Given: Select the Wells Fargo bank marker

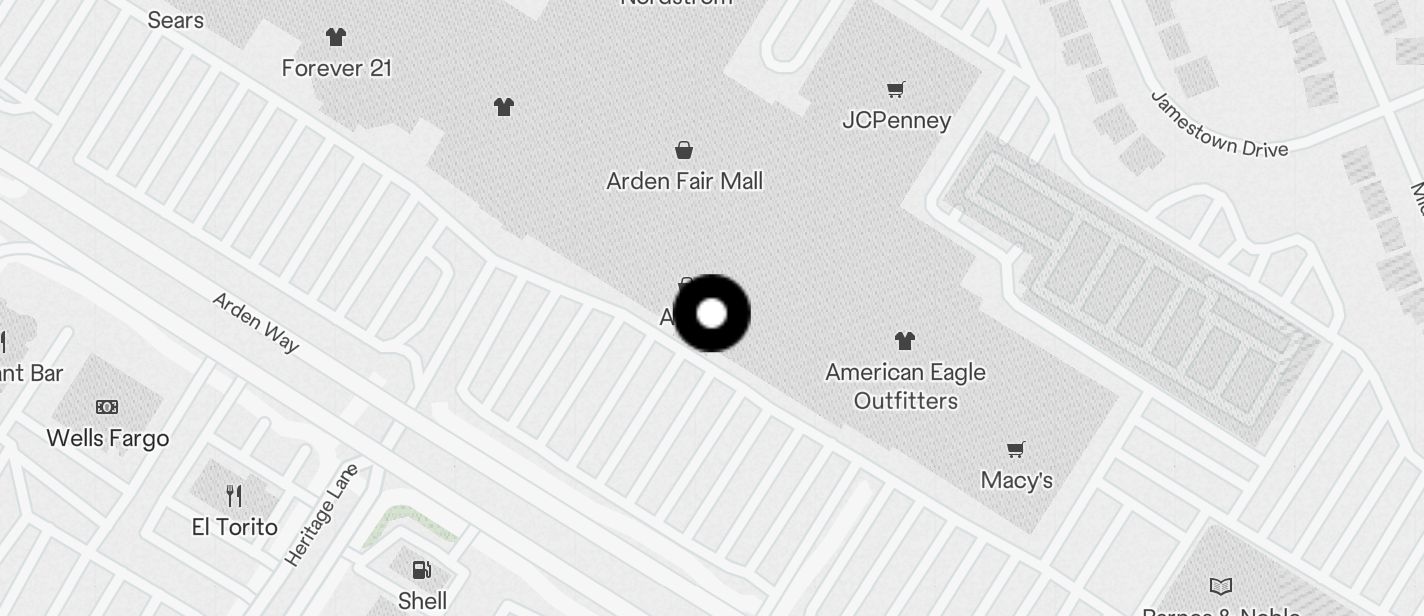Looking at the screenshot, I should pyautogui.click(x=107, y=408).
